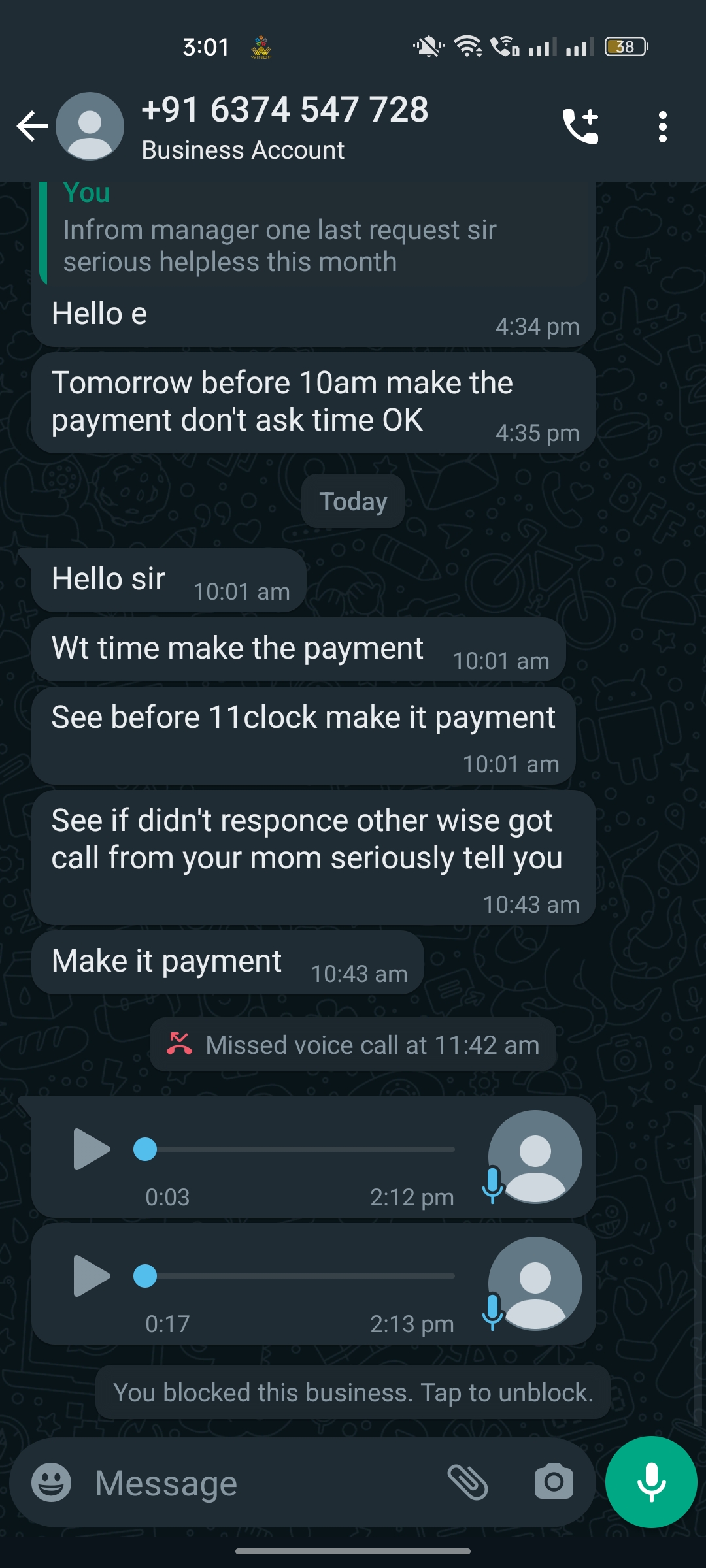This screenshot has height=1568, width=706.
Task: Open the camera from the message bar
Action: tap(554, 1482)
